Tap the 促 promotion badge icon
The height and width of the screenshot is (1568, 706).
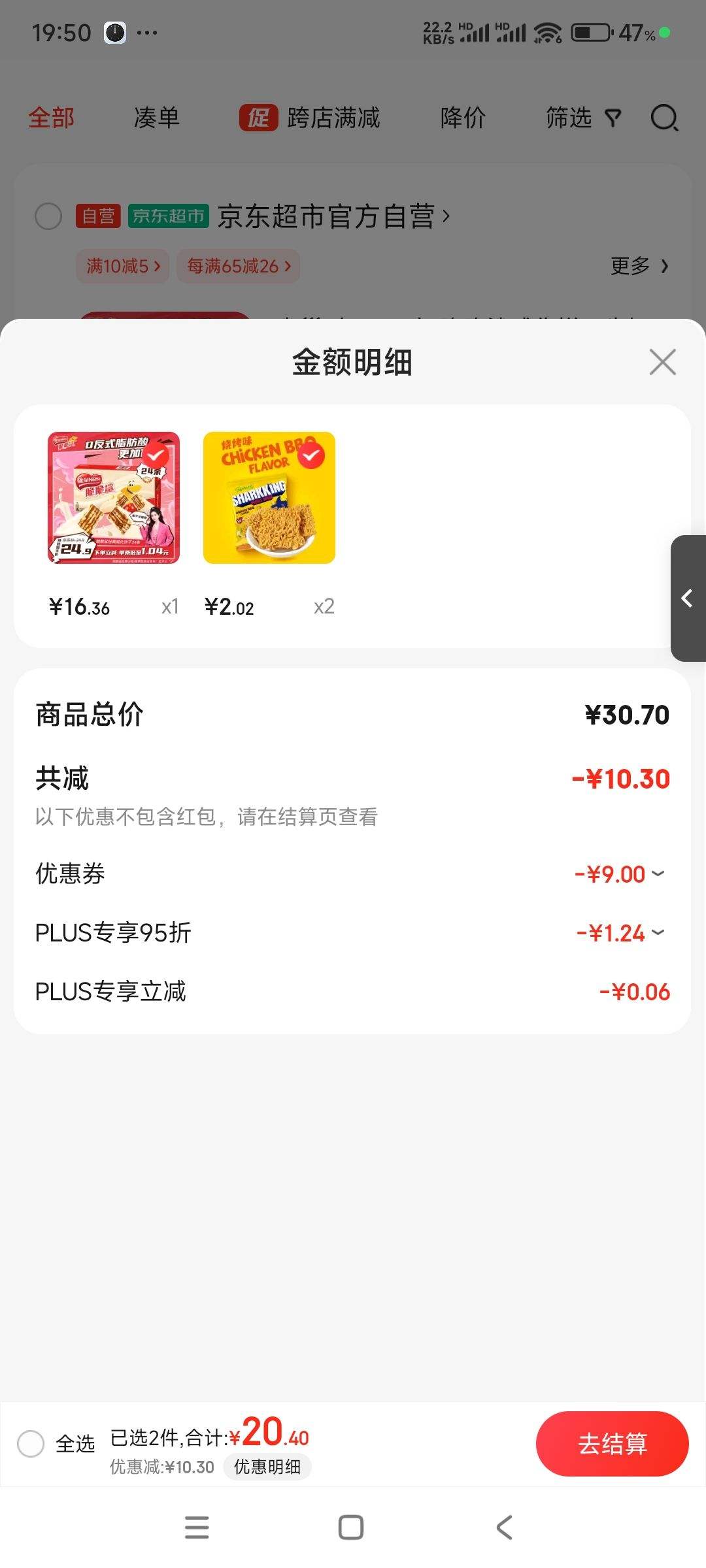(x=259, y=118)
